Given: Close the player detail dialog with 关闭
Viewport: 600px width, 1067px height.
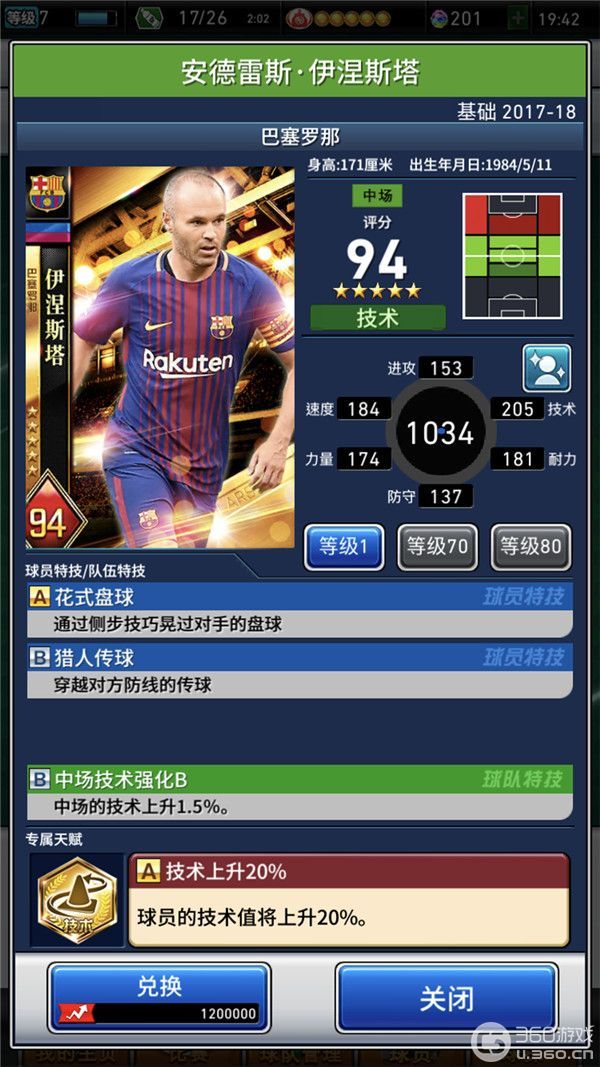Looking at the screenshot, I should [x=445, y=997].
